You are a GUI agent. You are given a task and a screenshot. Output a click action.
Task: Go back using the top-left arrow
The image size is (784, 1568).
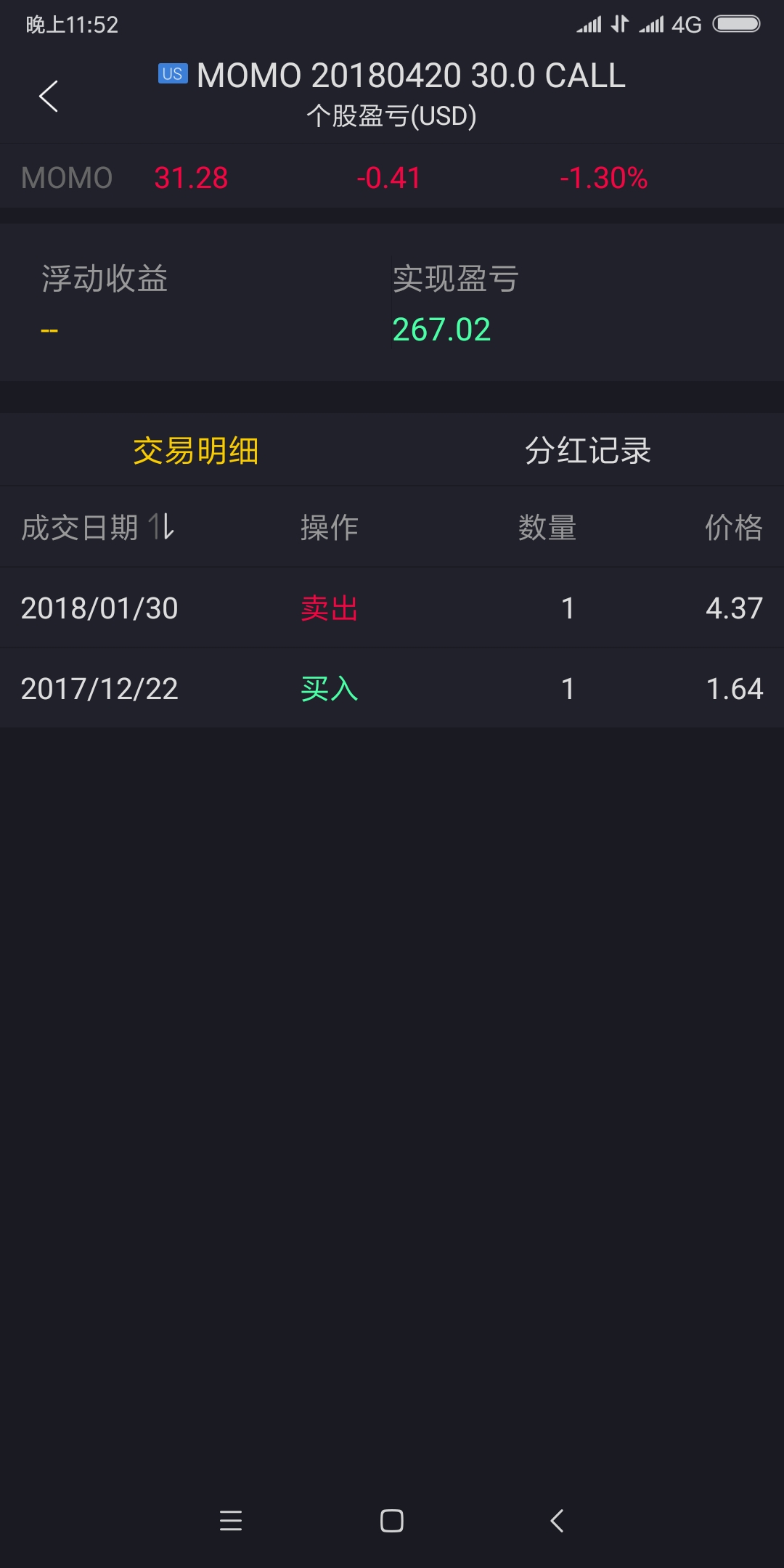coord(48,97)
